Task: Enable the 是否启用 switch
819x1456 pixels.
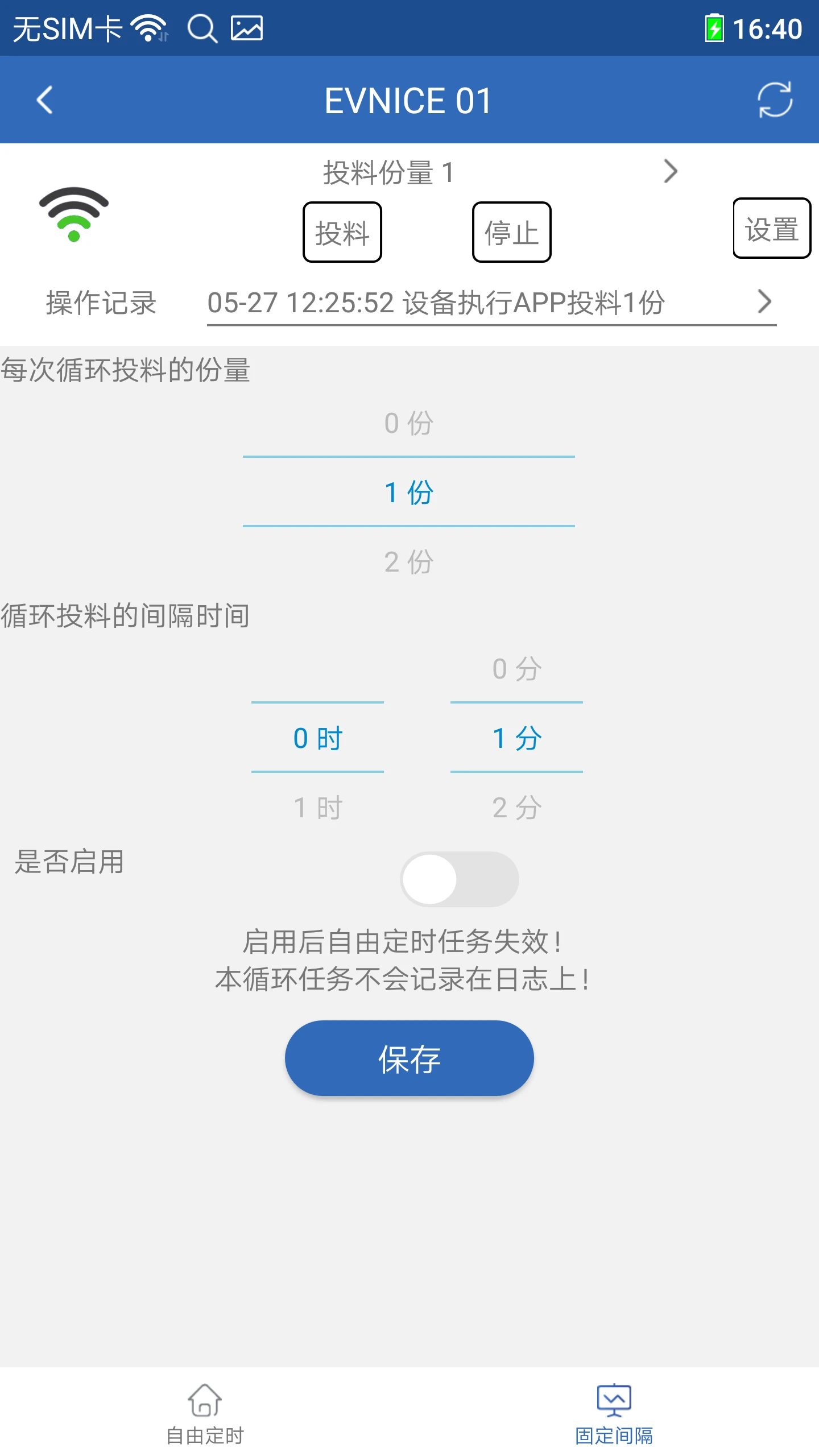Action: (x=459, y=879)
